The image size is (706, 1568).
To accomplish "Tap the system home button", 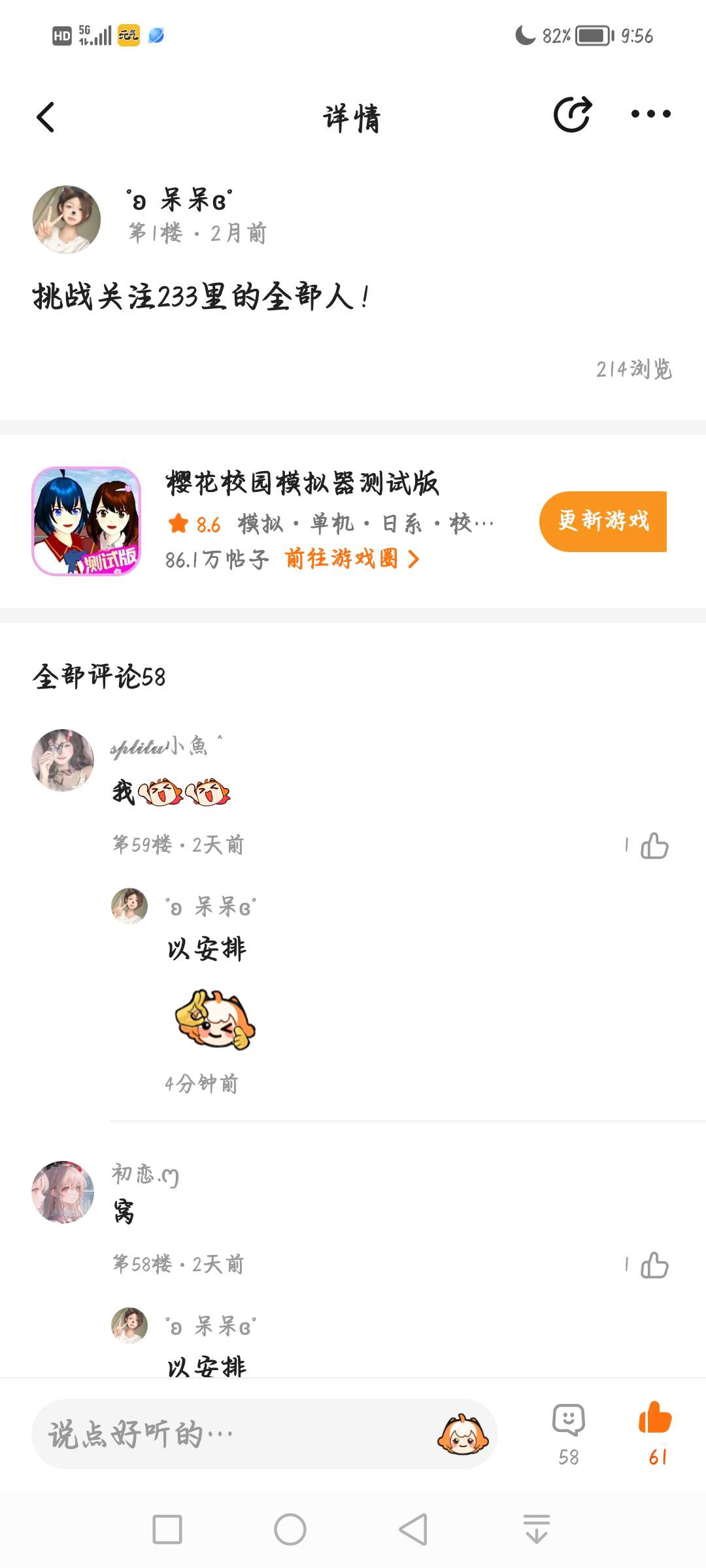I will [x=290, y=1529].
